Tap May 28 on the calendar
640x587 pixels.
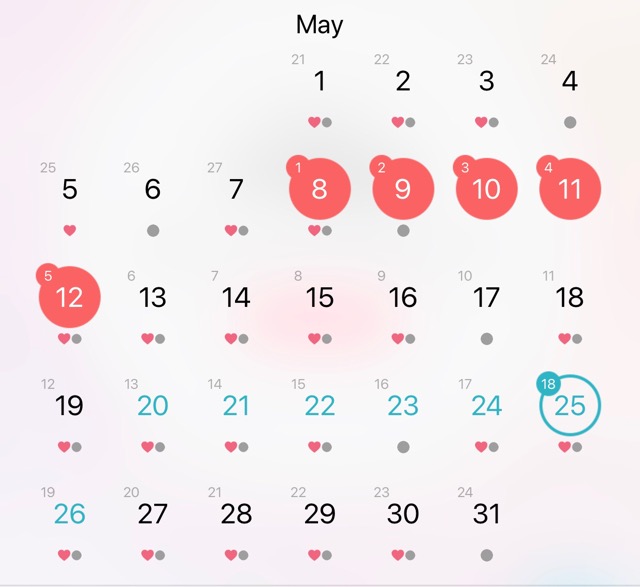tap(236, 513)
